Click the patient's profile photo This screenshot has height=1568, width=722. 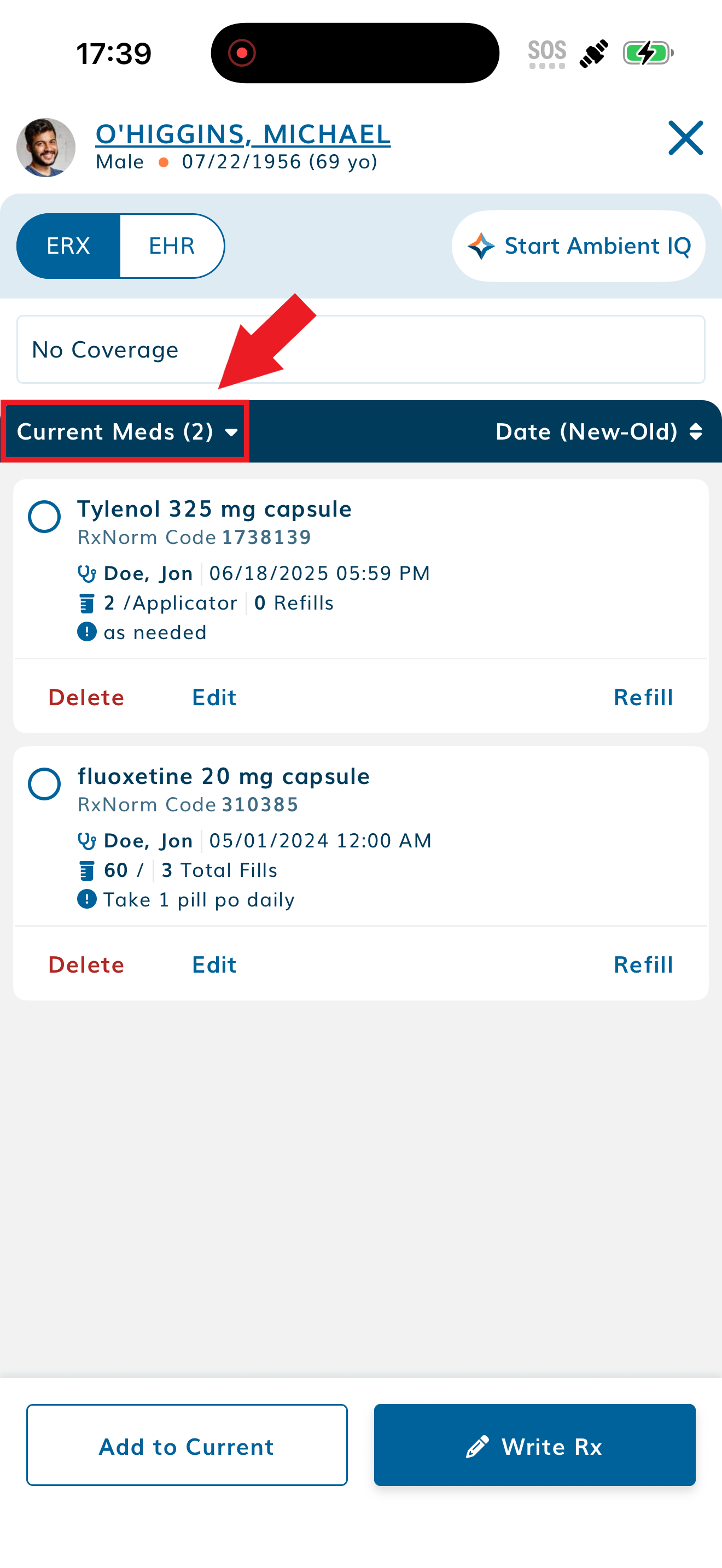44,147
